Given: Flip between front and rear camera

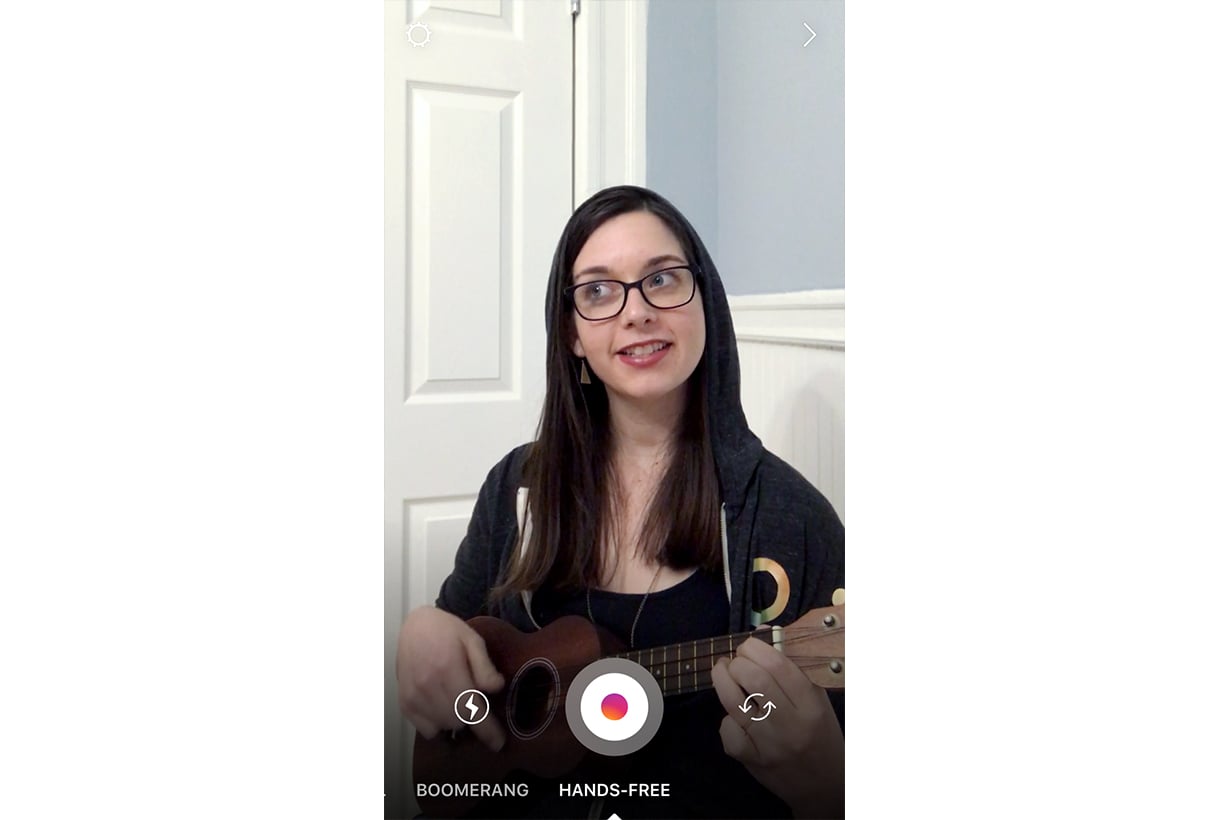Looking at the screenshot, I should (757, 707).
